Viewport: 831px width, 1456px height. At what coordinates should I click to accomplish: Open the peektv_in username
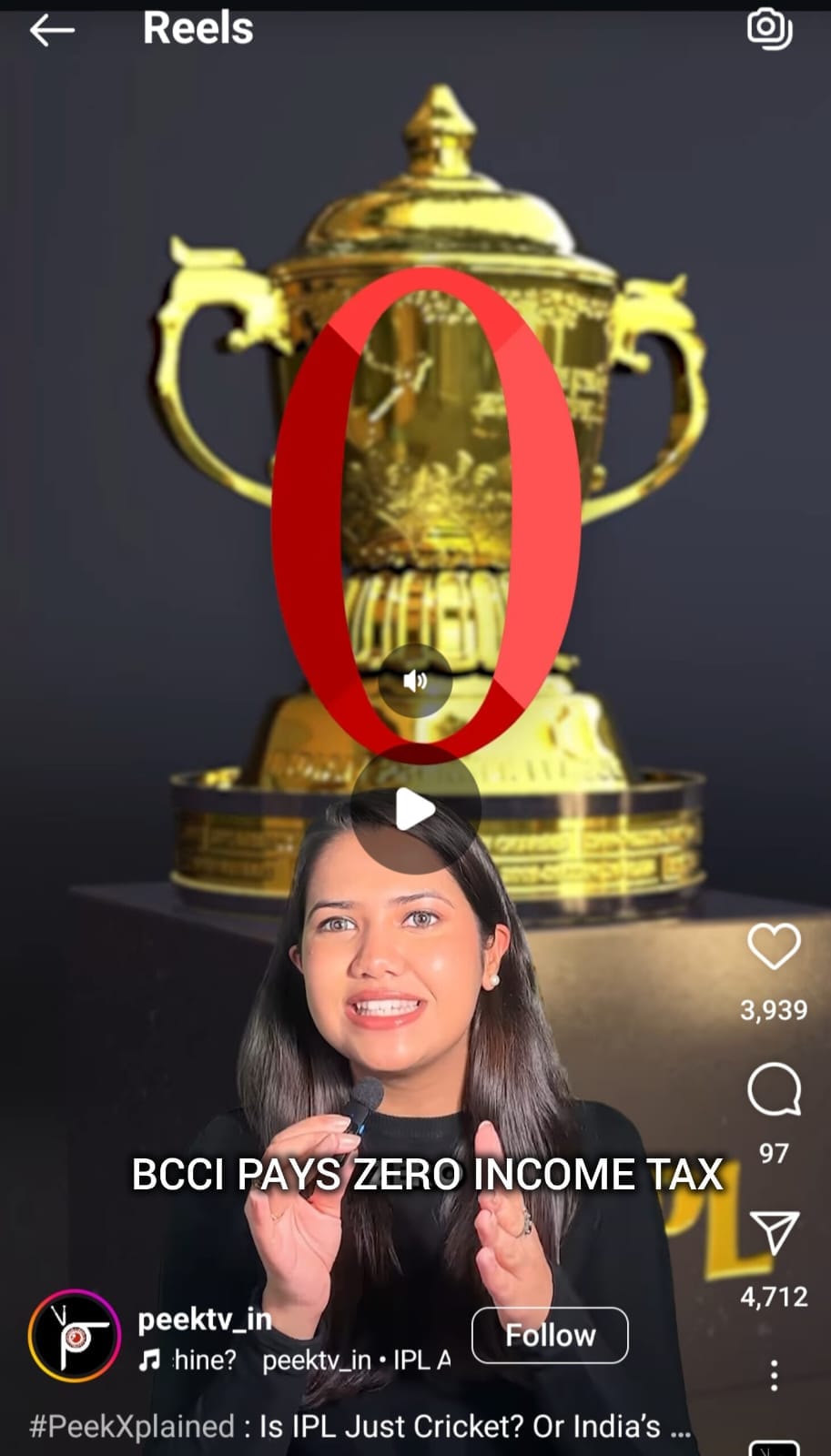click(x=205, y=1319)
